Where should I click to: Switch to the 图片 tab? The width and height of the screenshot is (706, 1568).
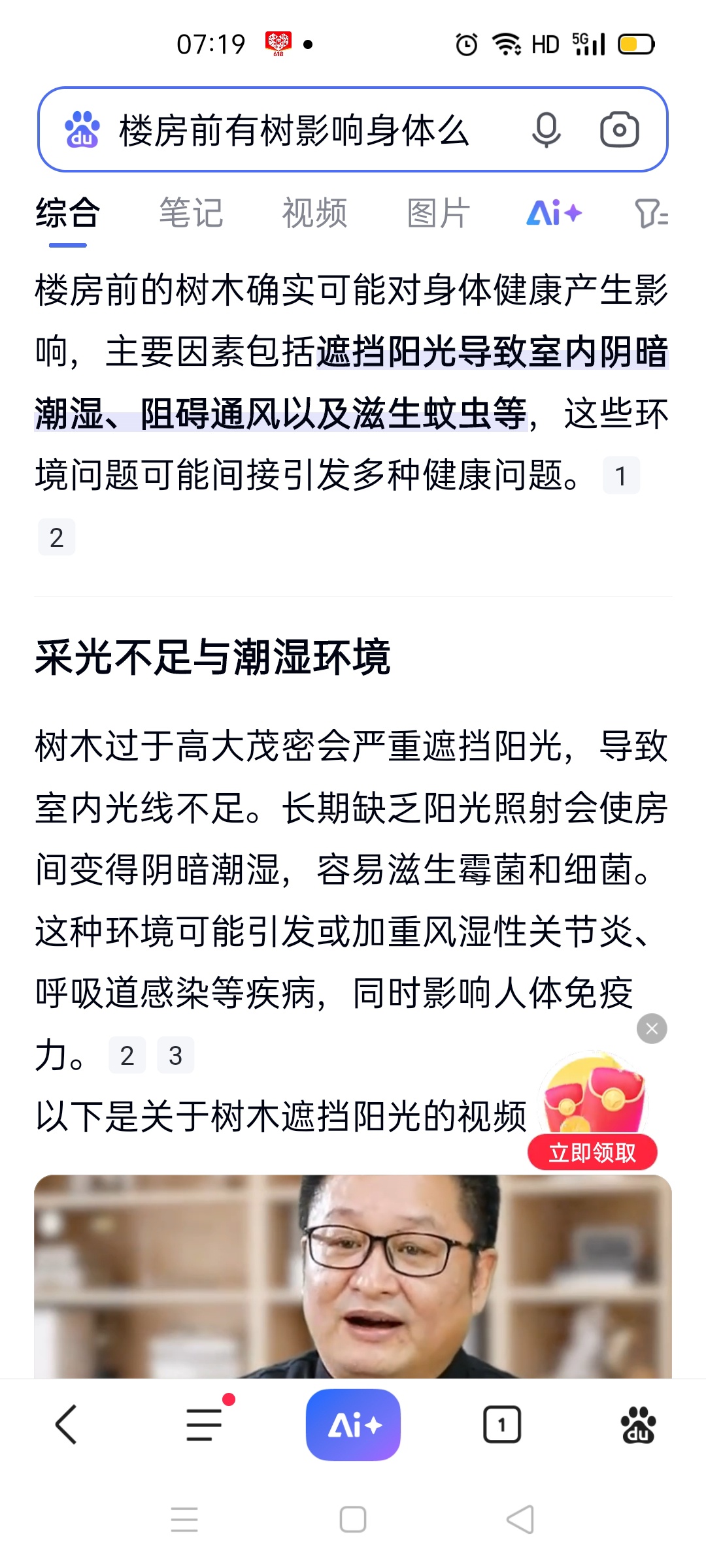(x=438, y=213)
